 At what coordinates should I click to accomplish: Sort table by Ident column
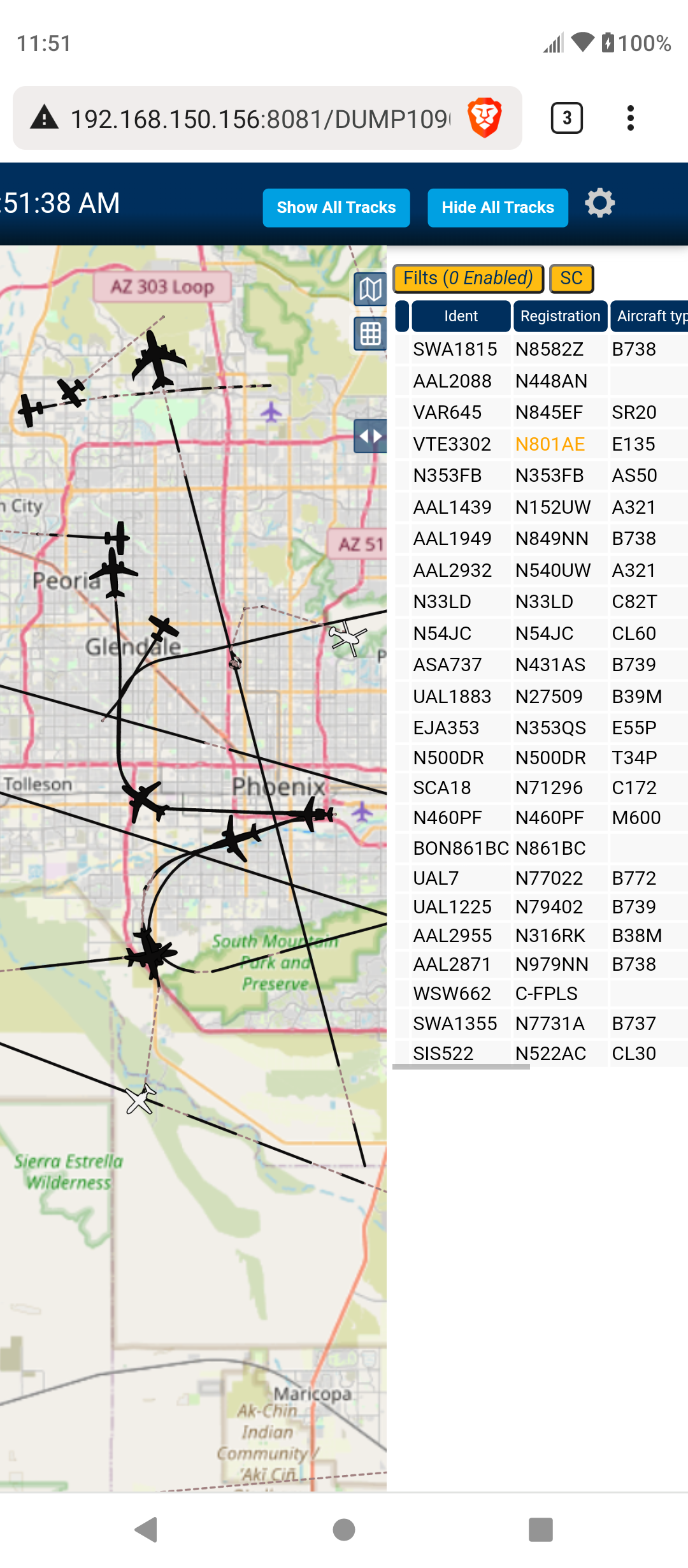click(x=461, y=316)
